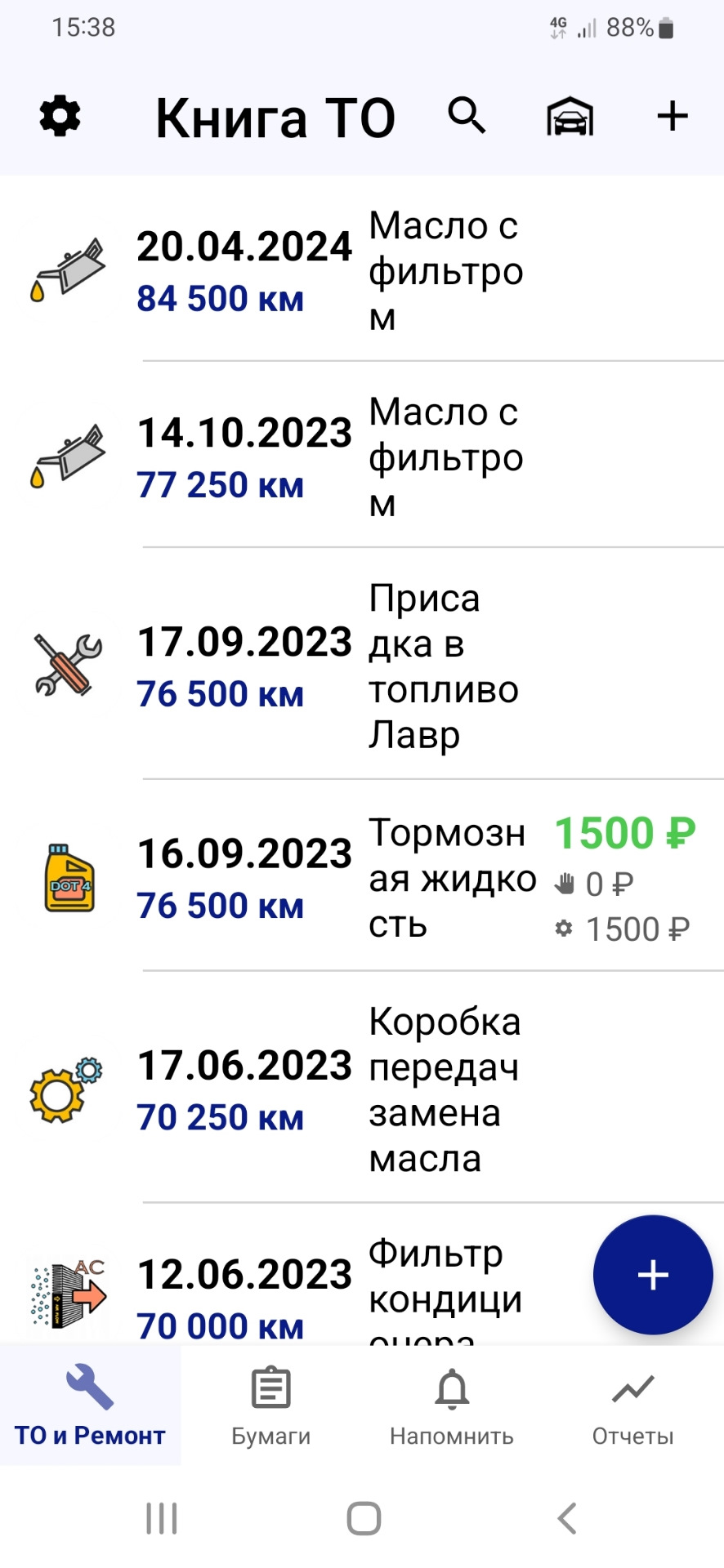Tap the blue floating add button
724x1568 pixels.
click(x=652, y=1276)
